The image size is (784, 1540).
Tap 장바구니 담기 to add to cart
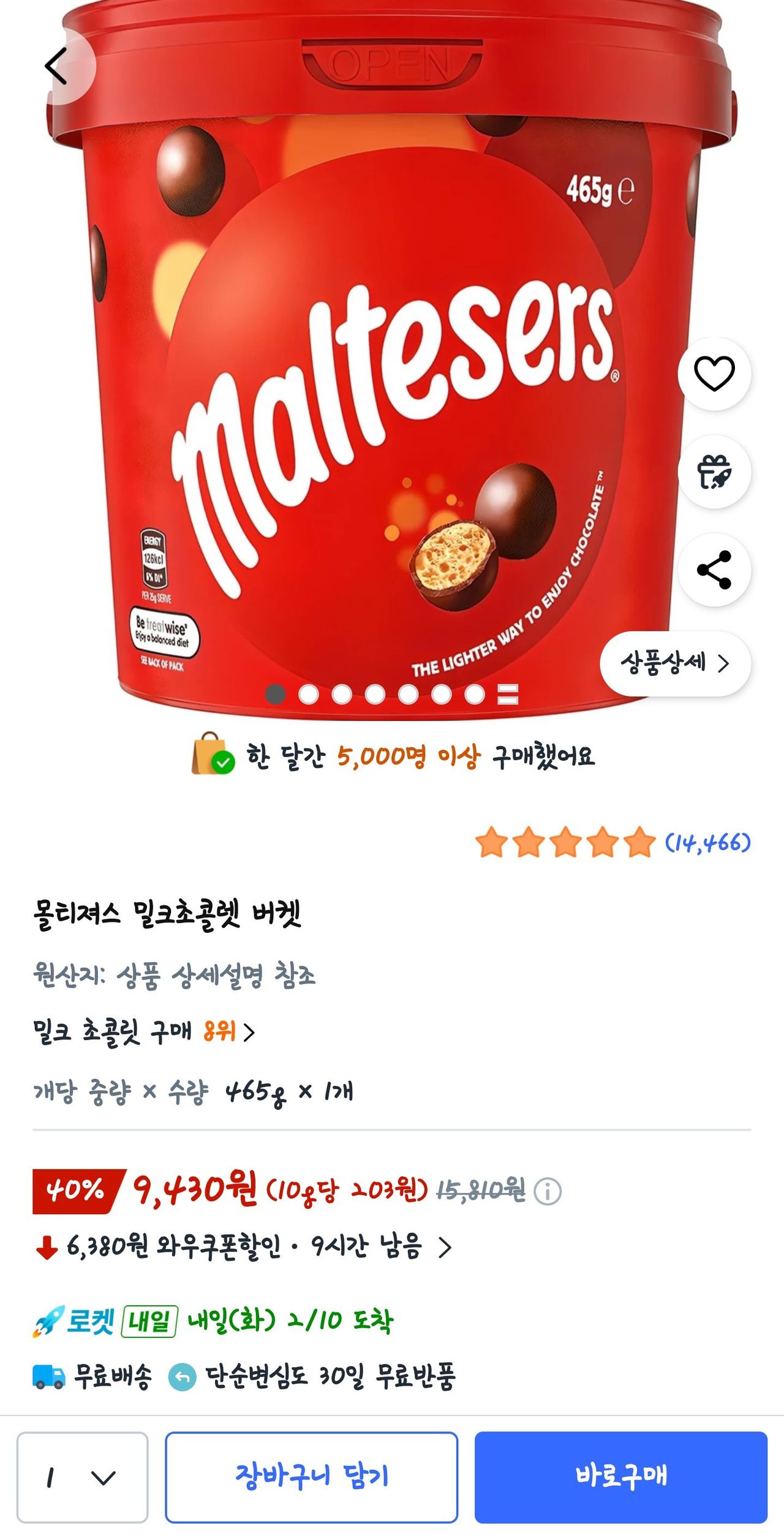311,1477
